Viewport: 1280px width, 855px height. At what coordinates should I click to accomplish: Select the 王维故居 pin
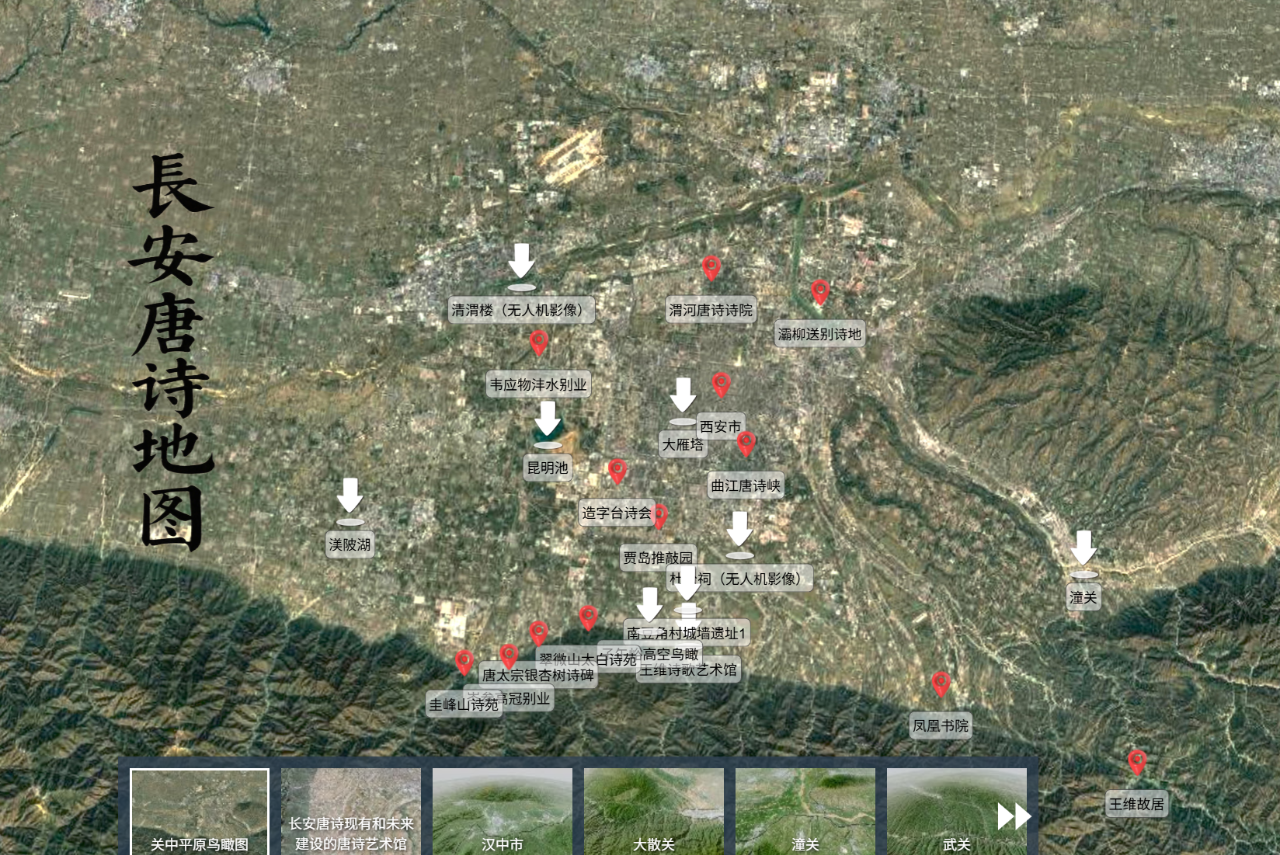pos(1137,762)
